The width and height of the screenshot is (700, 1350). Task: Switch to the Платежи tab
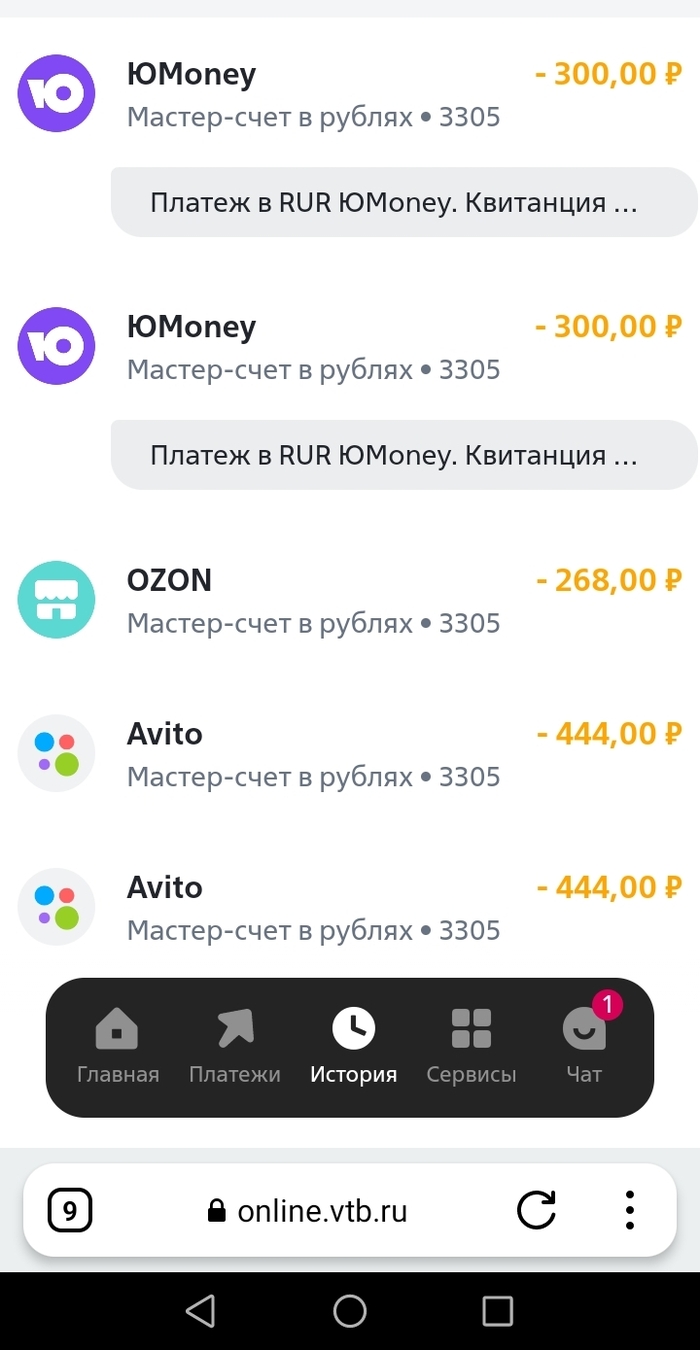point(235,1046)
